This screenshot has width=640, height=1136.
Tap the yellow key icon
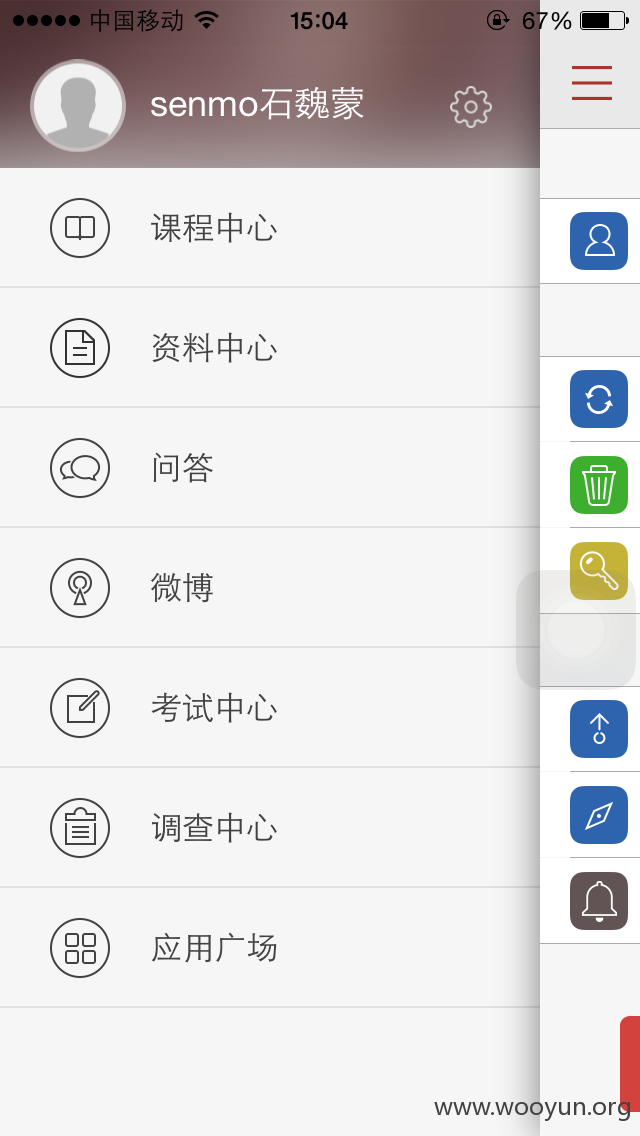click(599, 571)
